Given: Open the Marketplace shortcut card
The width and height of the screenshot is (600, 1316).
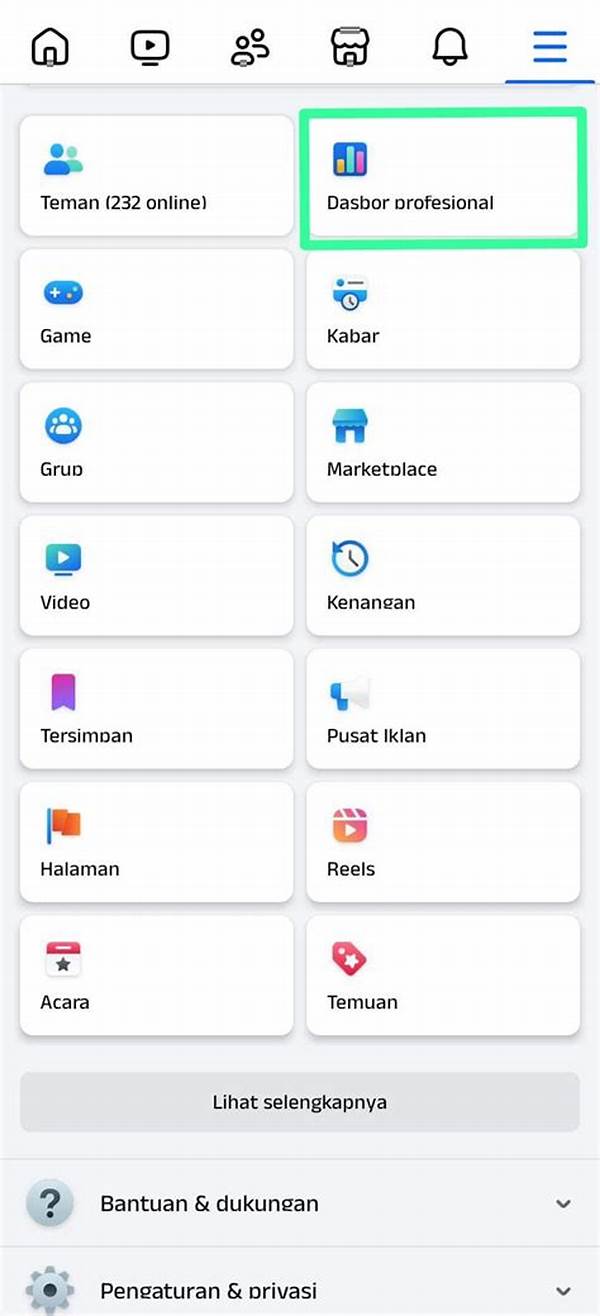Looking at the screenshot, I should point(442,443).
